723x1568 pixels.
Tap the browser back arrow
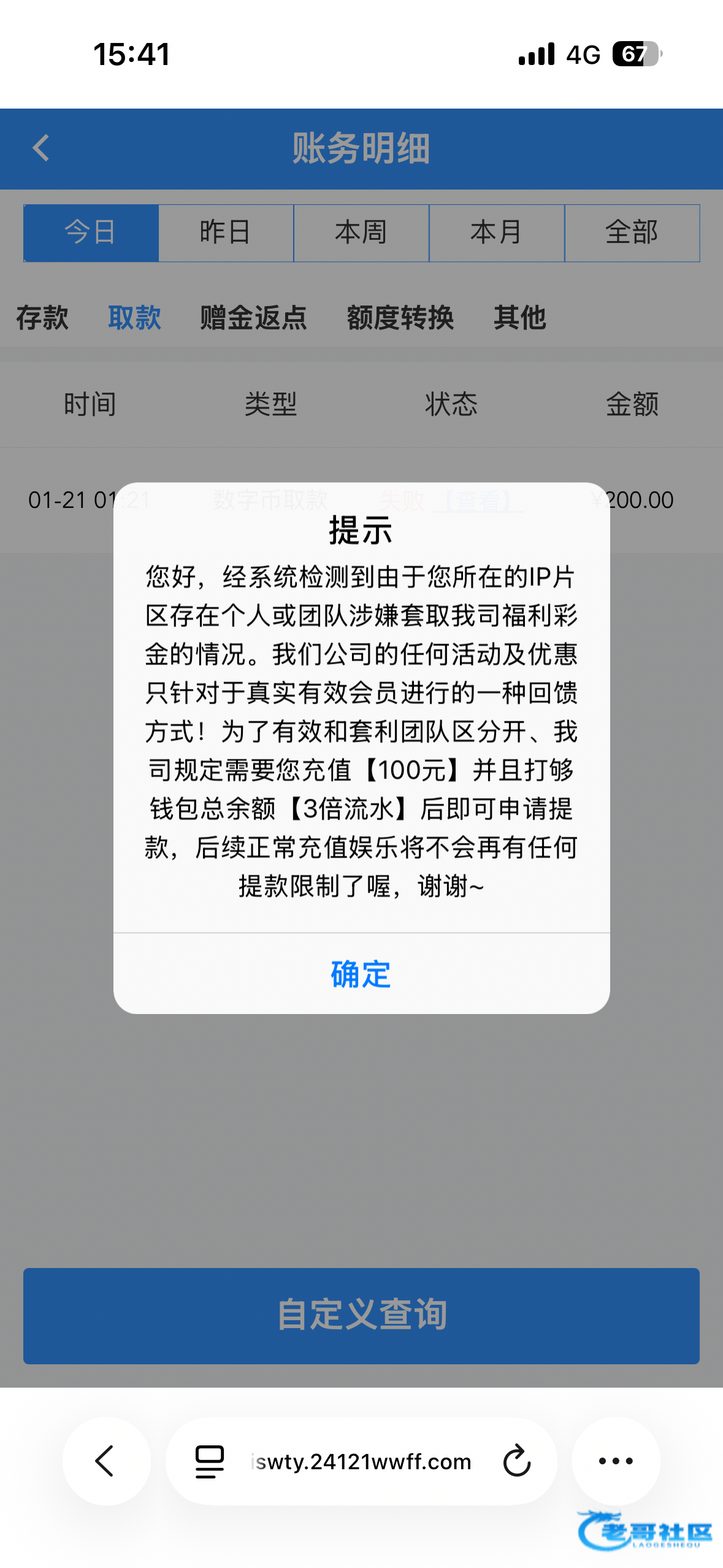tap(106, 1461)
